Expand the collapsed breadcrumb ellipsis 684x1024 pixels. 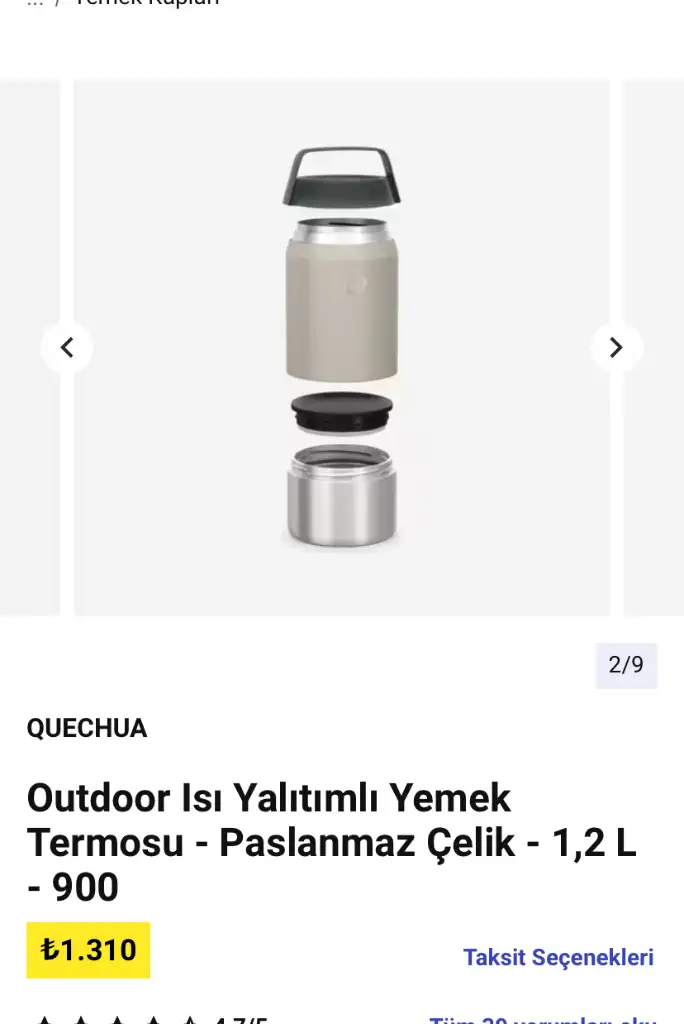35,3
